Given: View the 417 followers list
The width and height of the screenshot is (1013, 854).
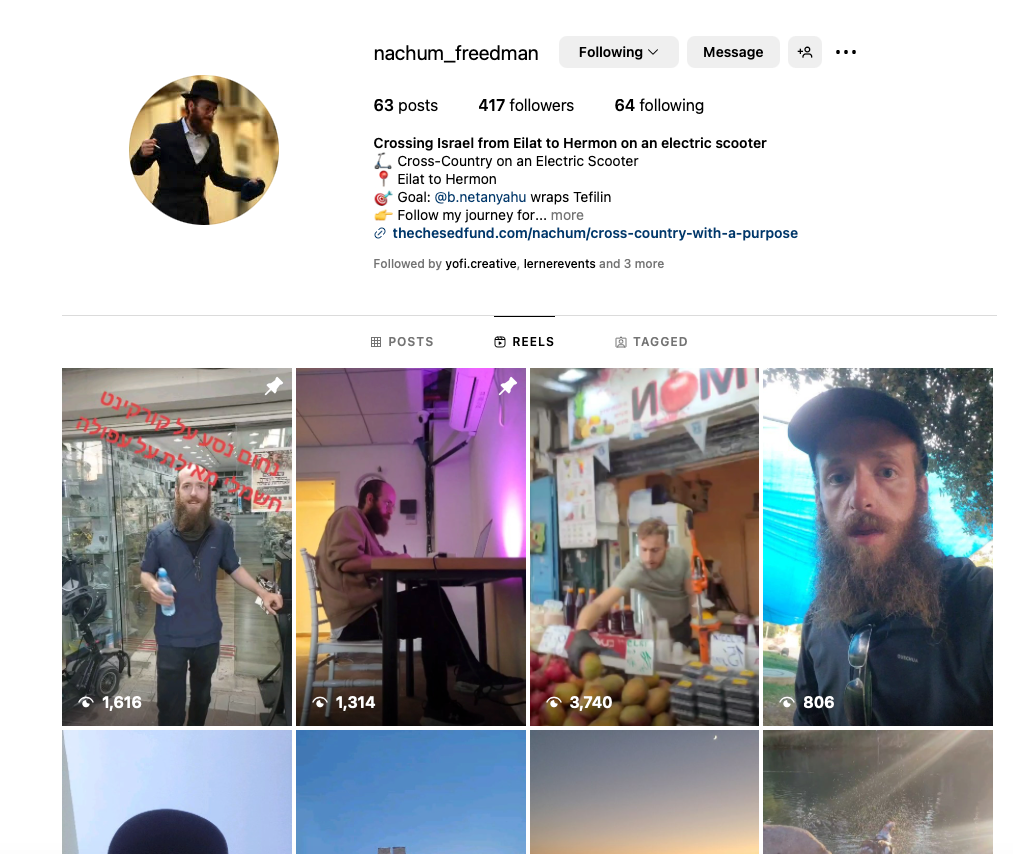Looking at the screenshot, I should click(x=526, y=105).
